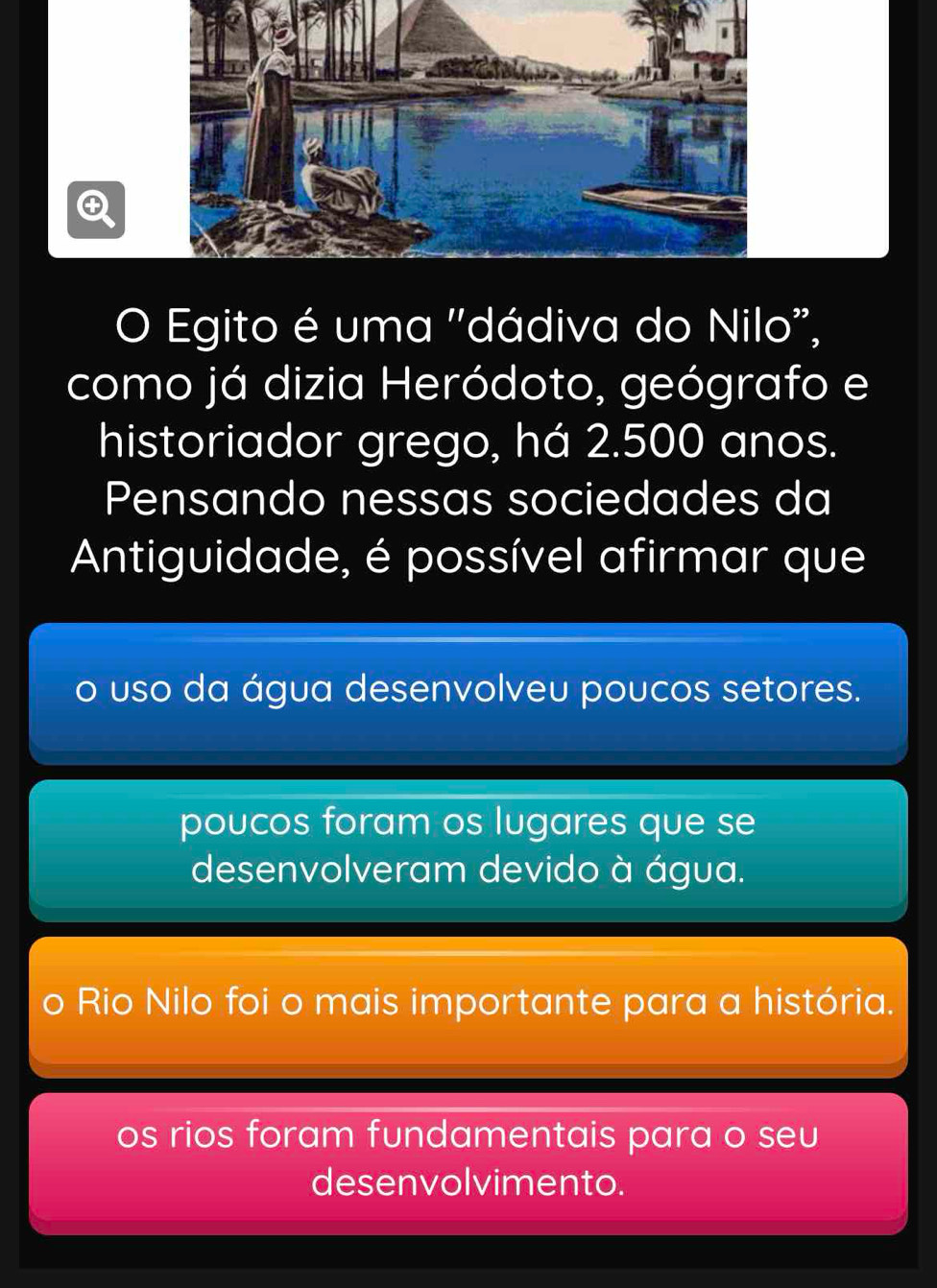937x1288 pixels.
Task: Select answer 'o uso da água desenvolveu poucos setores'
Action: (468, 691)
